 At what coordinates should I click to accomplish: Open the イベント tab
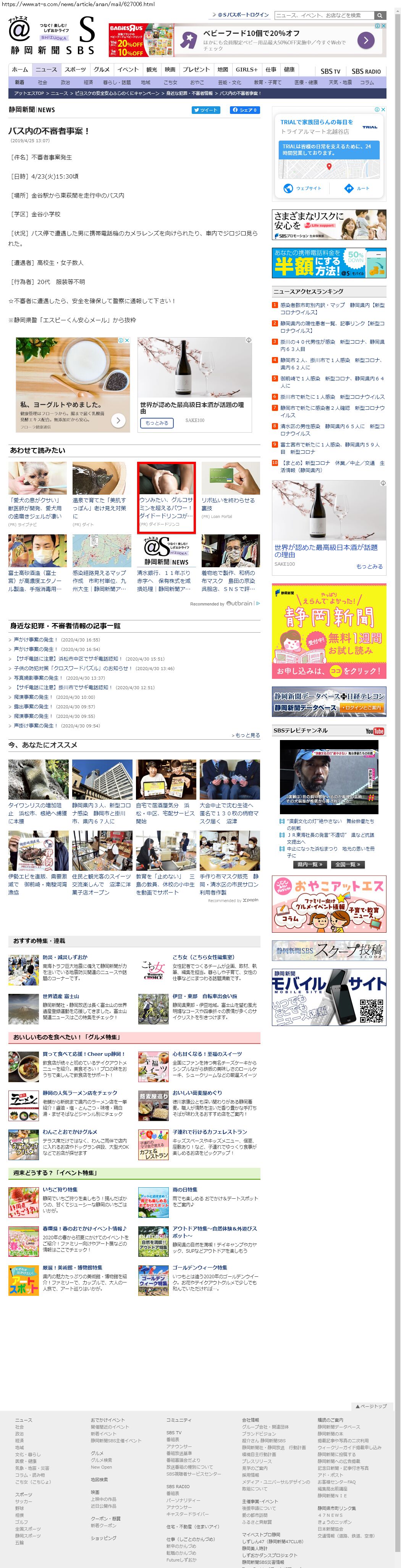pos(128,70)
